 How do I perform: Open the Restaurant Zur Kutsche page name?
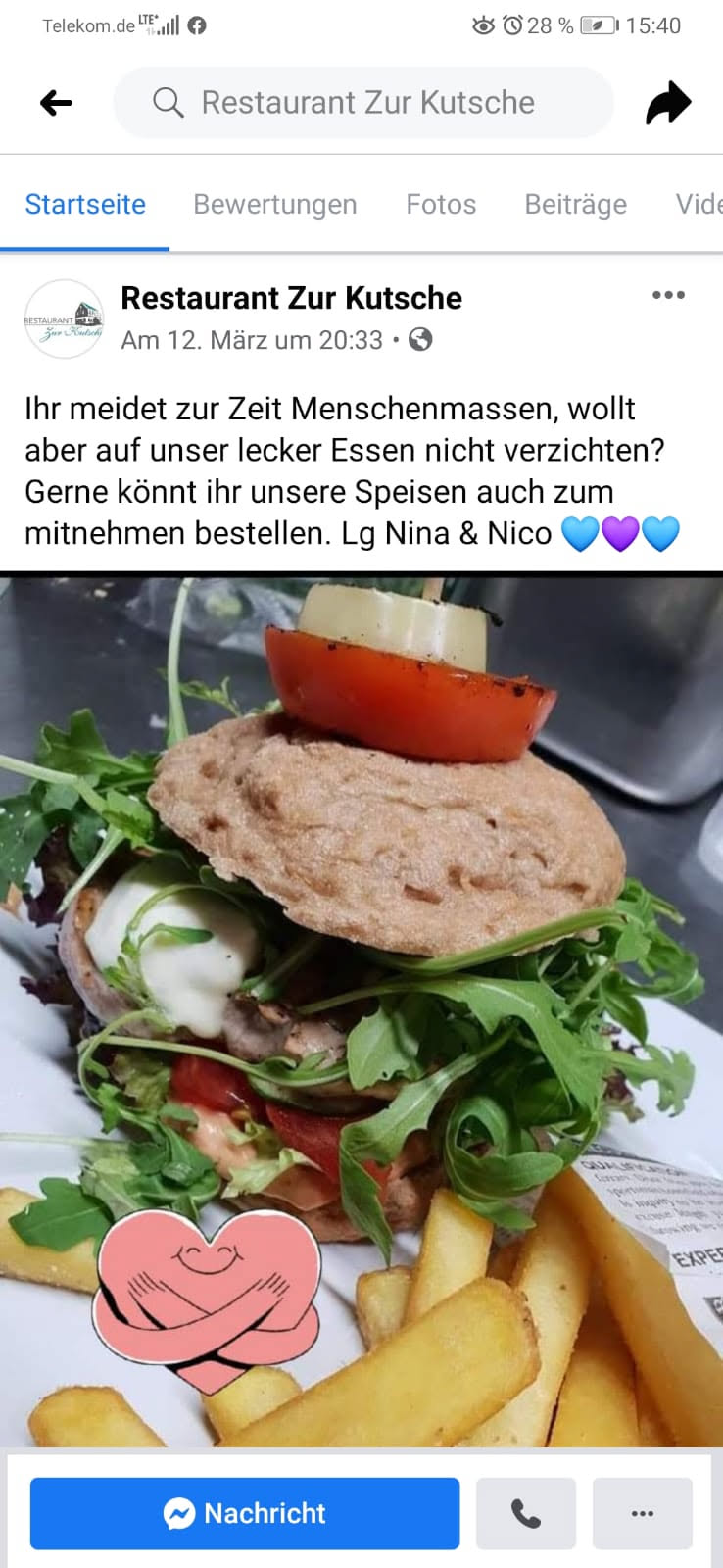tap(291, 298)
